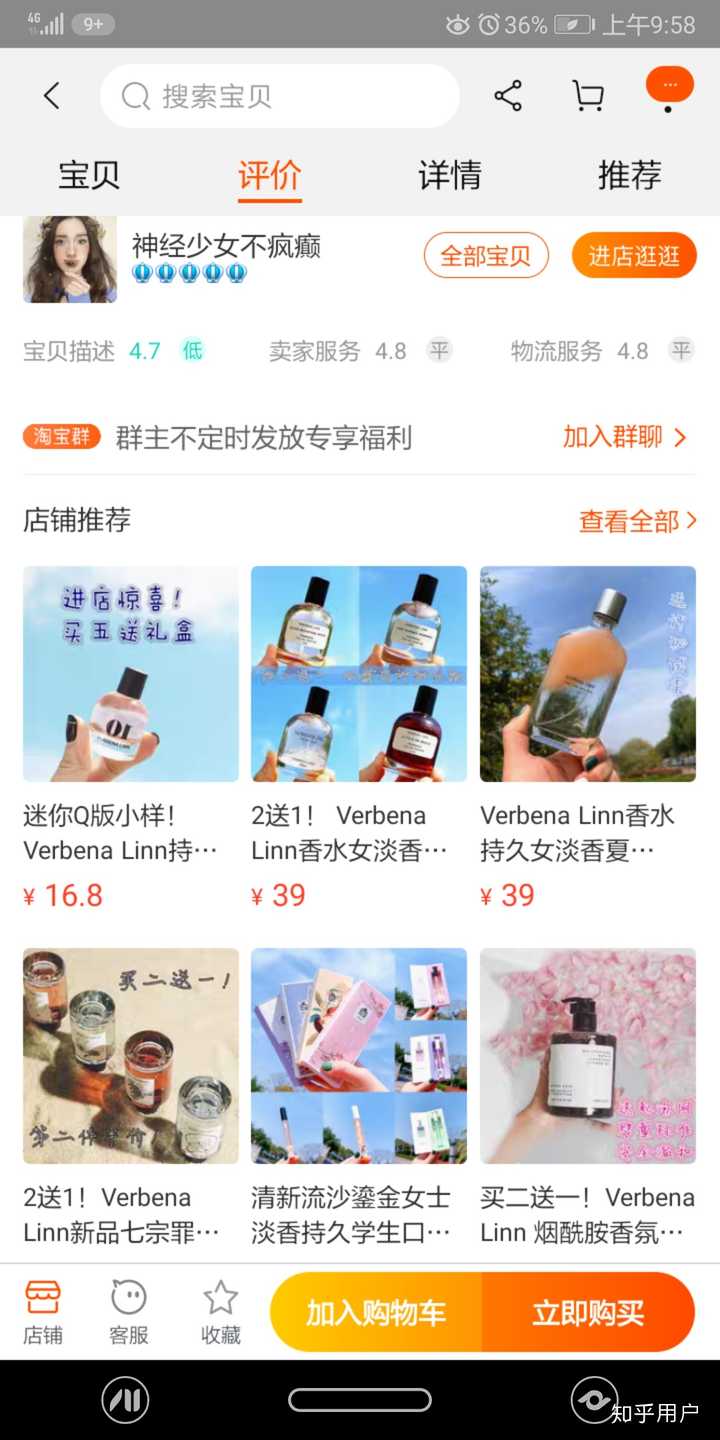The width and height of the screenshot is (720, 1440).
Task: Join the group chat via 加入群聊
Action: (624, 437)
